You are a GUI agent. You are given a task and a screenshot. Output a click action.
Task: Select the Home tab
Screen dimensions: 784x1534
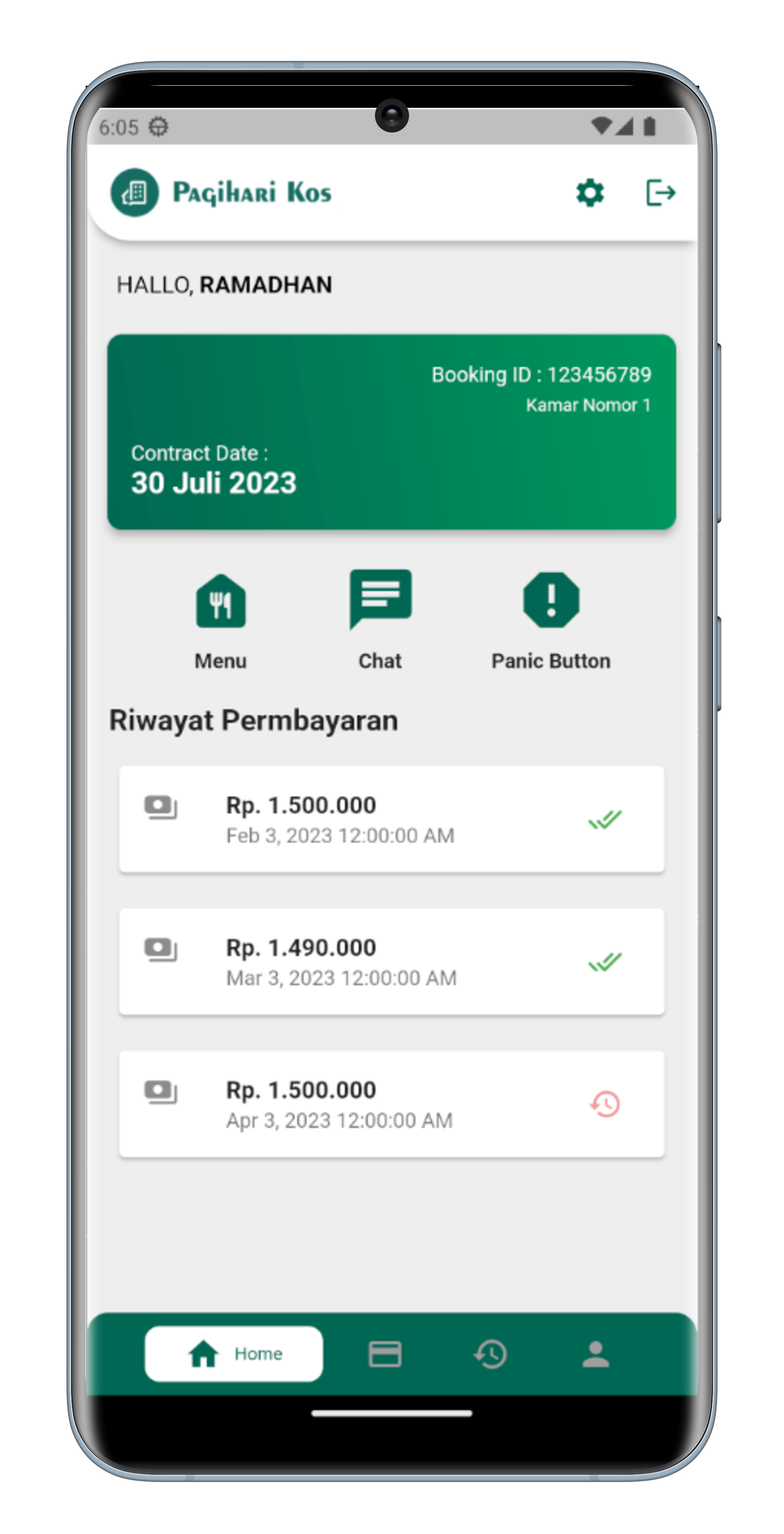point(234,1354)
